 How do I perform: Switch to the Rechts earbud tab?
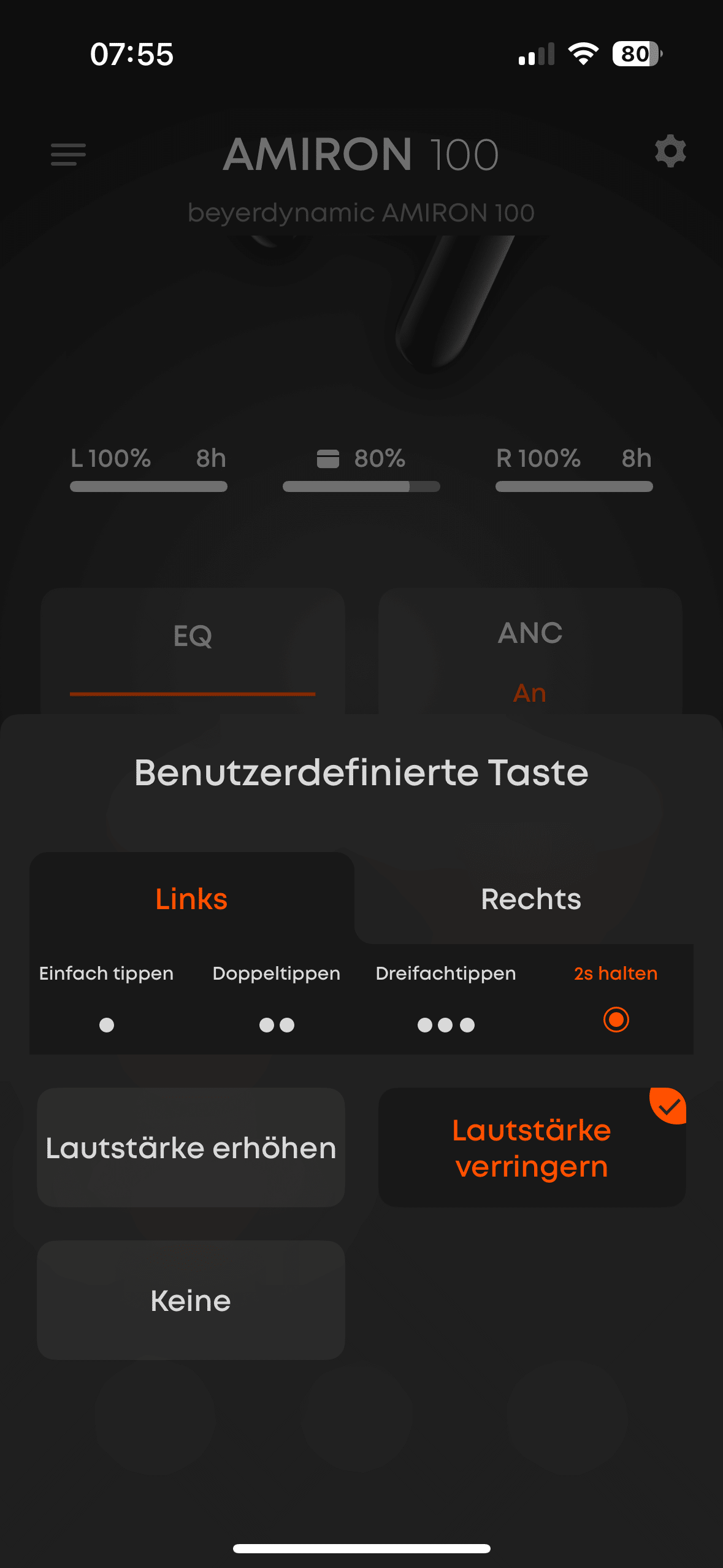coord(530,899)
